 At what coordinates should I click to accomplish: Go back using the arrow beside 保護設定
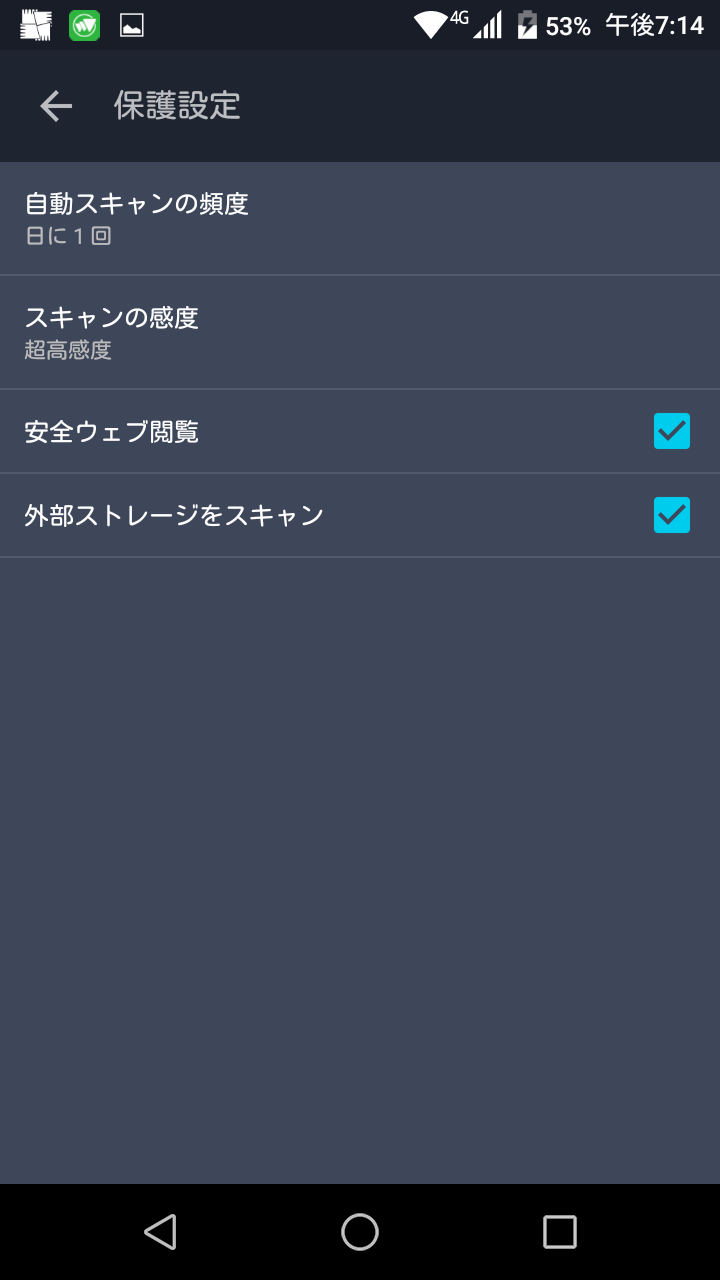(x=56, y=106)
